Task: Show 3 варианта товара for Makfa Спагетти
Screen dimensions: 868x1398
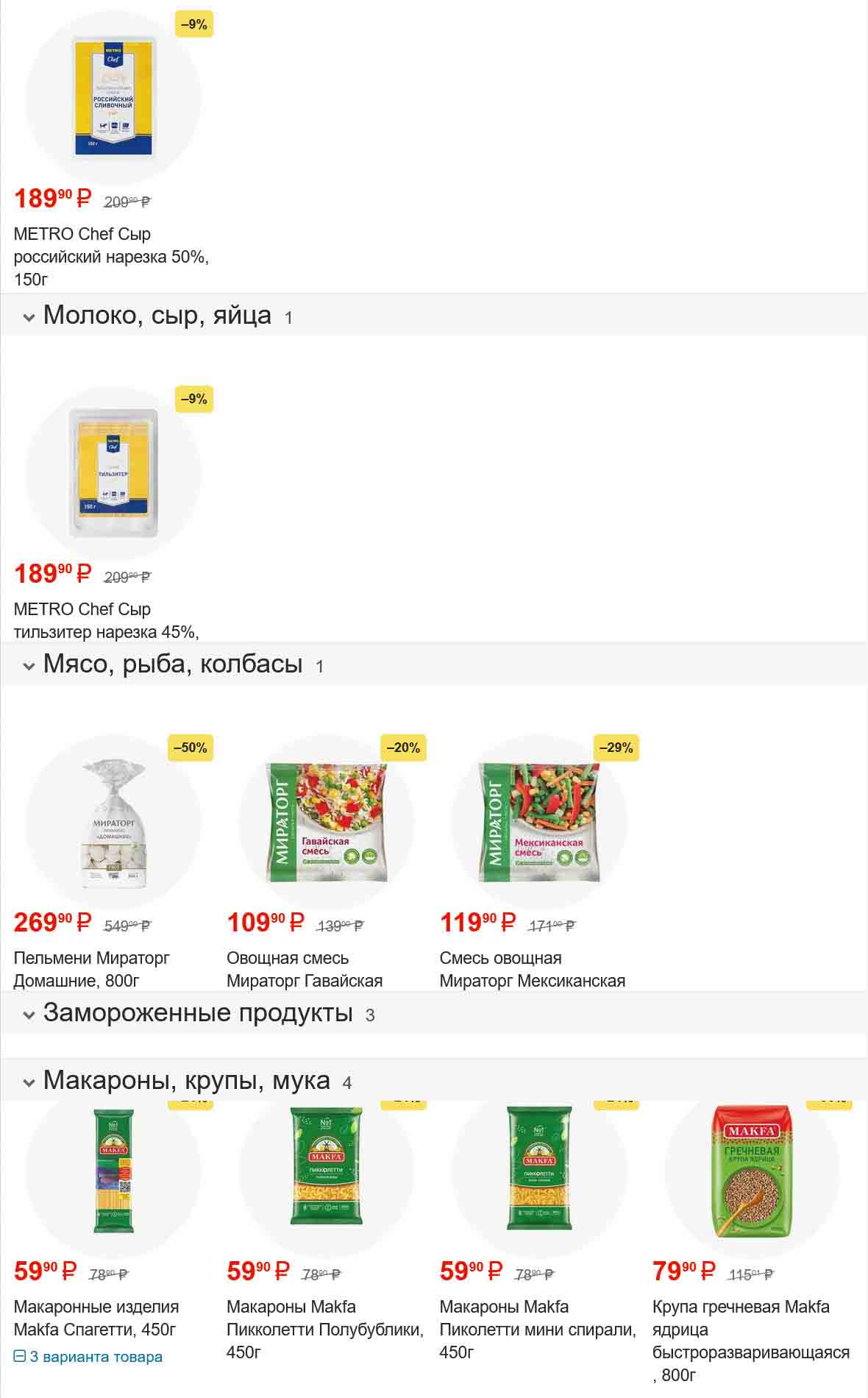Action: [x=88, y=1357]
